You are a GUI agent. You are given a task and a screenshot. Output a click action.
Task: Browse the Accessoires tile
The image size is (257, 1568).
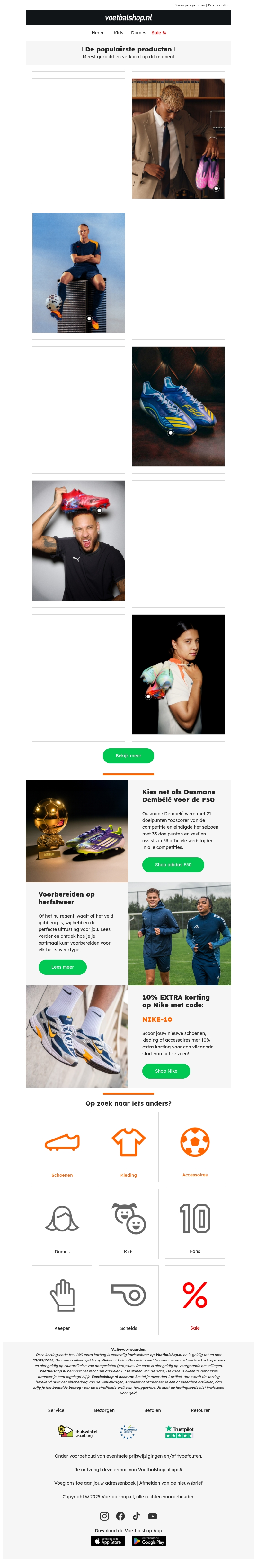click(194, 1148)
